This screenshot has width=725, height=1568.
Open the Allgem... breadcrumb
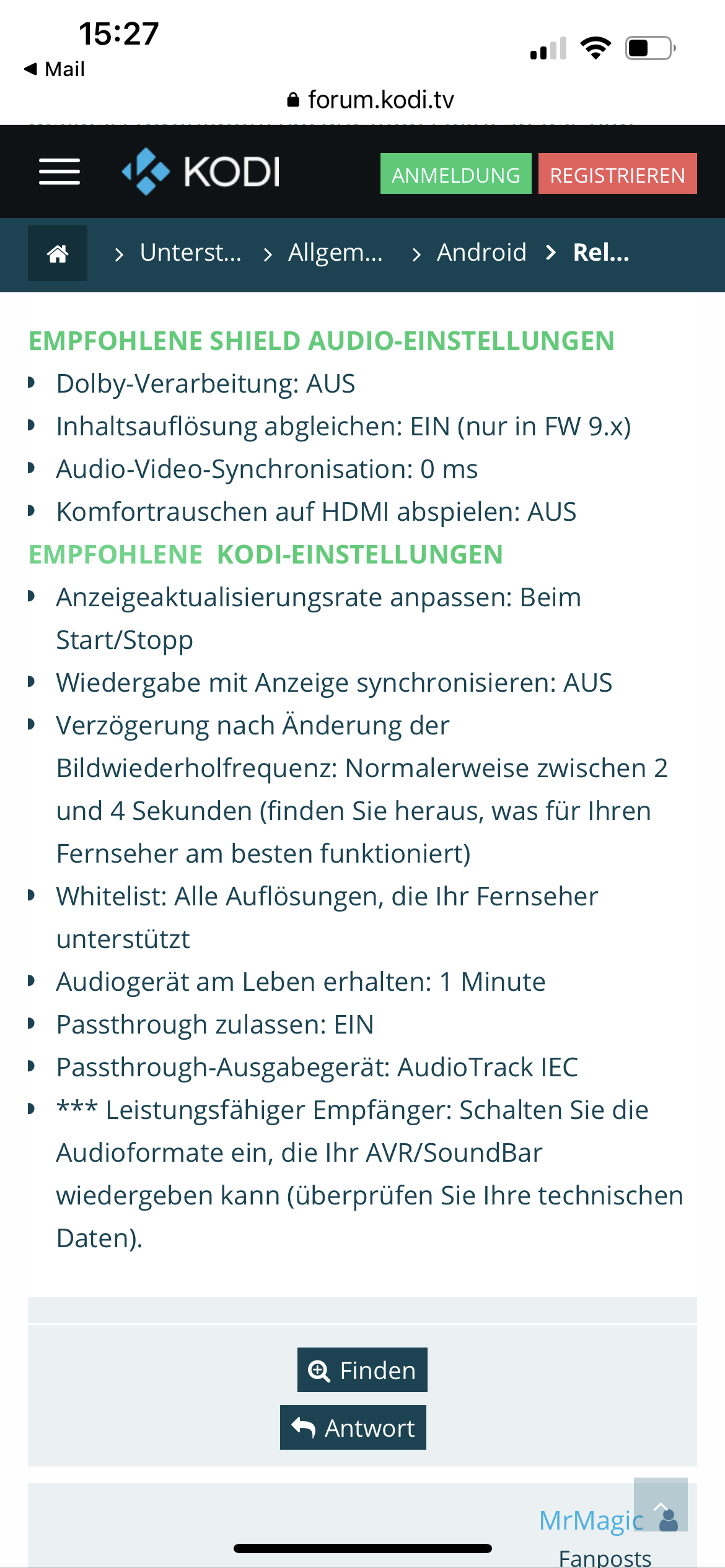click(335, 253)
